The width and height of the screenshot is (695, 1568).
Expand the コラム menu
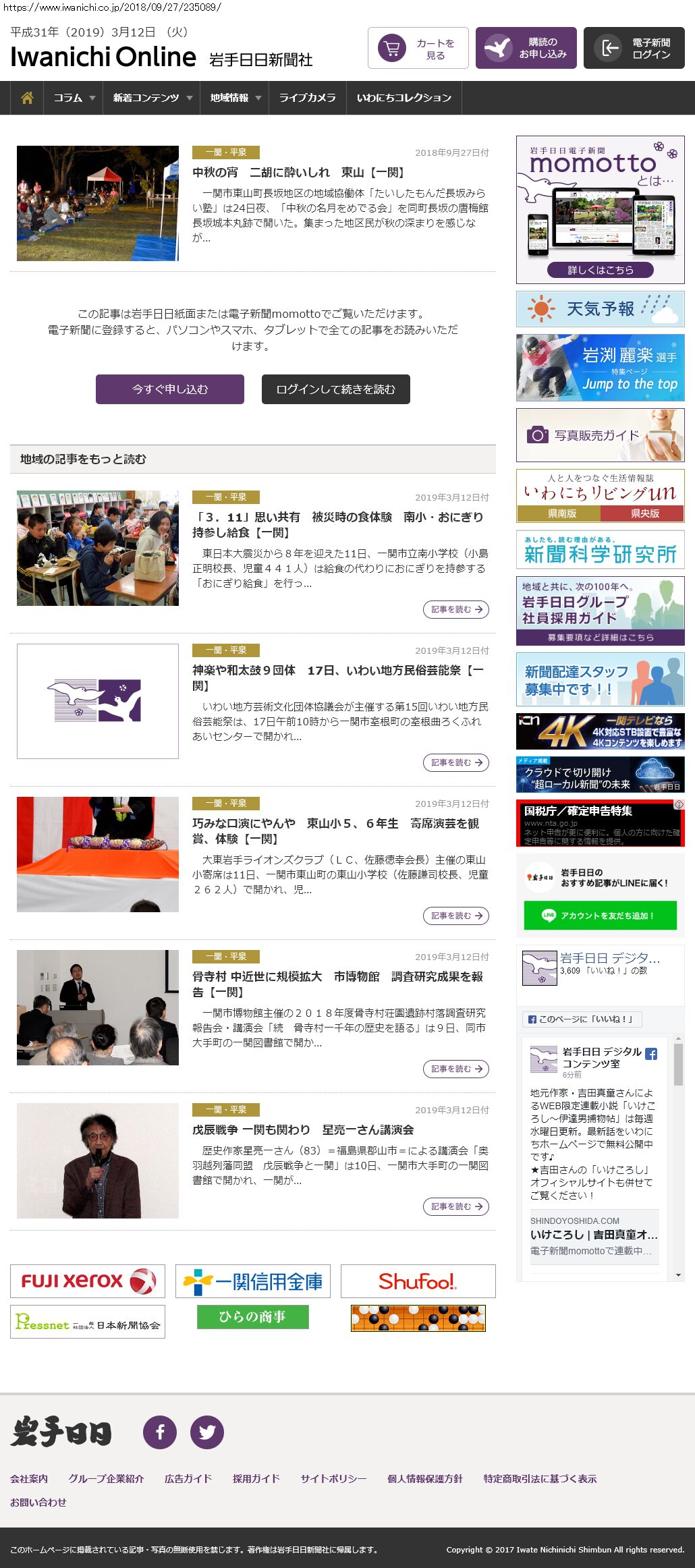[x=74, y=98]
